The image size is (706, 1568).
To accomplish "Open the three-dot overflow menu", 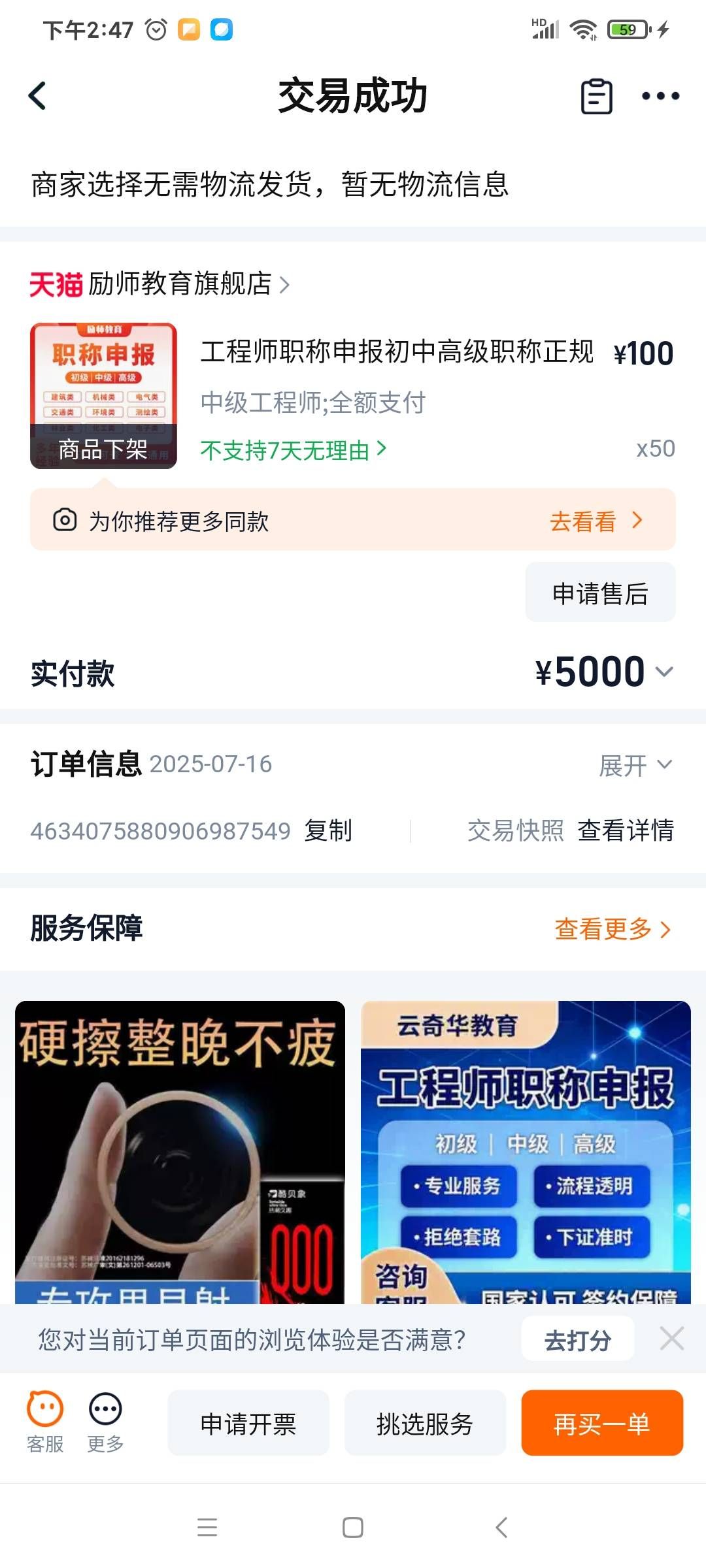I will pos(660,97).
